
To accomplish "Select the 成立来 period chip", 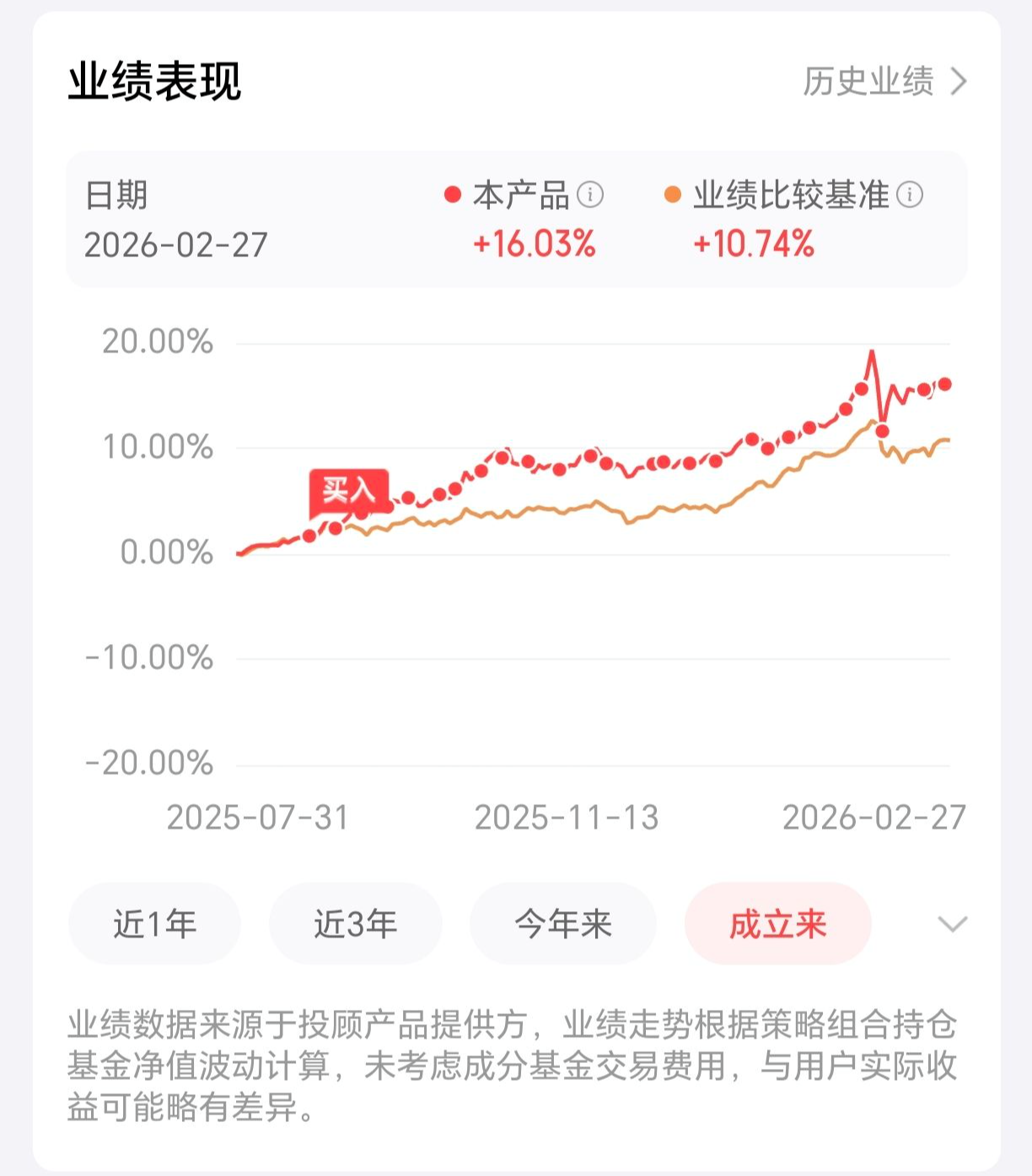I will 777,924.
